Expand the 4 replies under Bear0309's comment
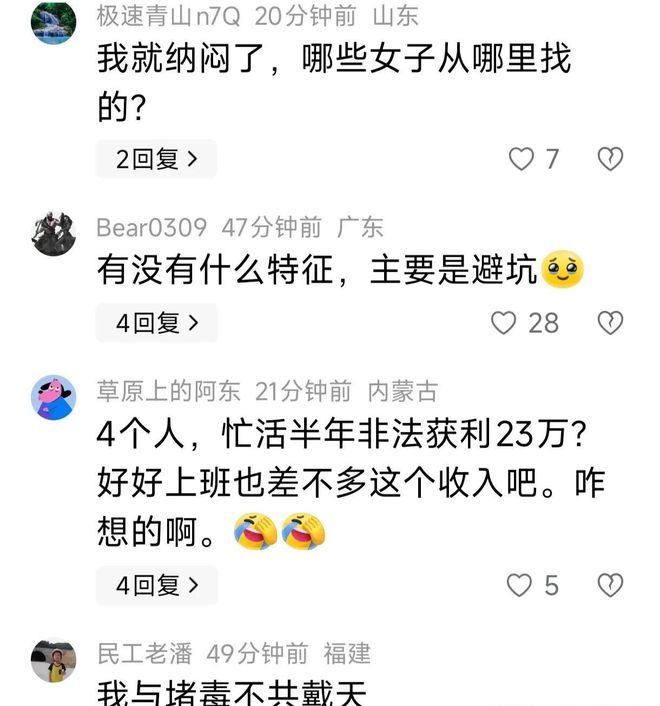 [x=156, y=323]
